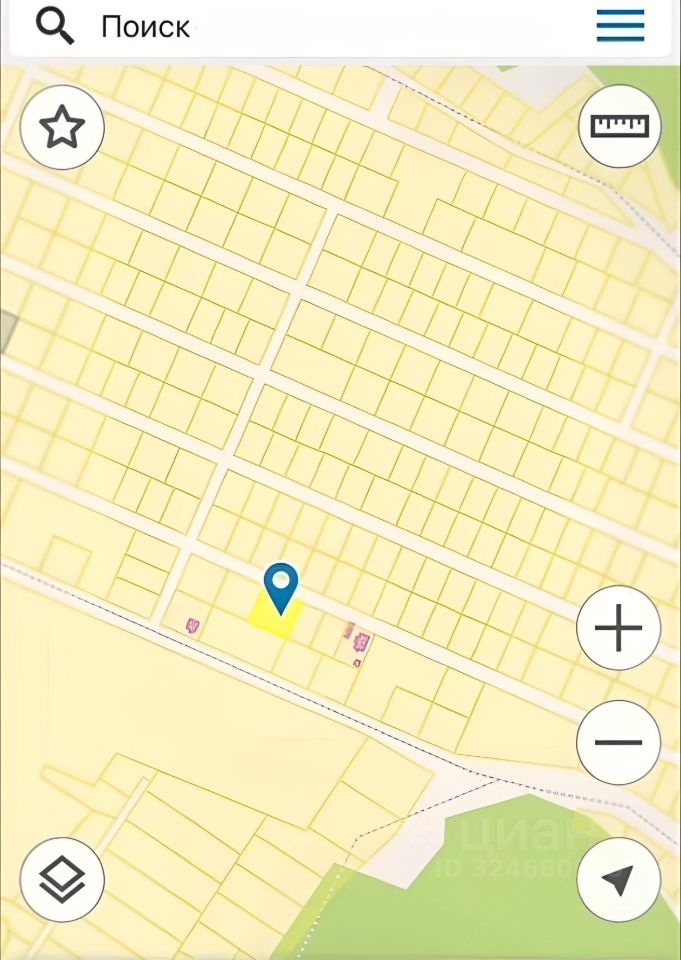Open the hamburger menu
The image size is (681, 960).
click(620, 26)
